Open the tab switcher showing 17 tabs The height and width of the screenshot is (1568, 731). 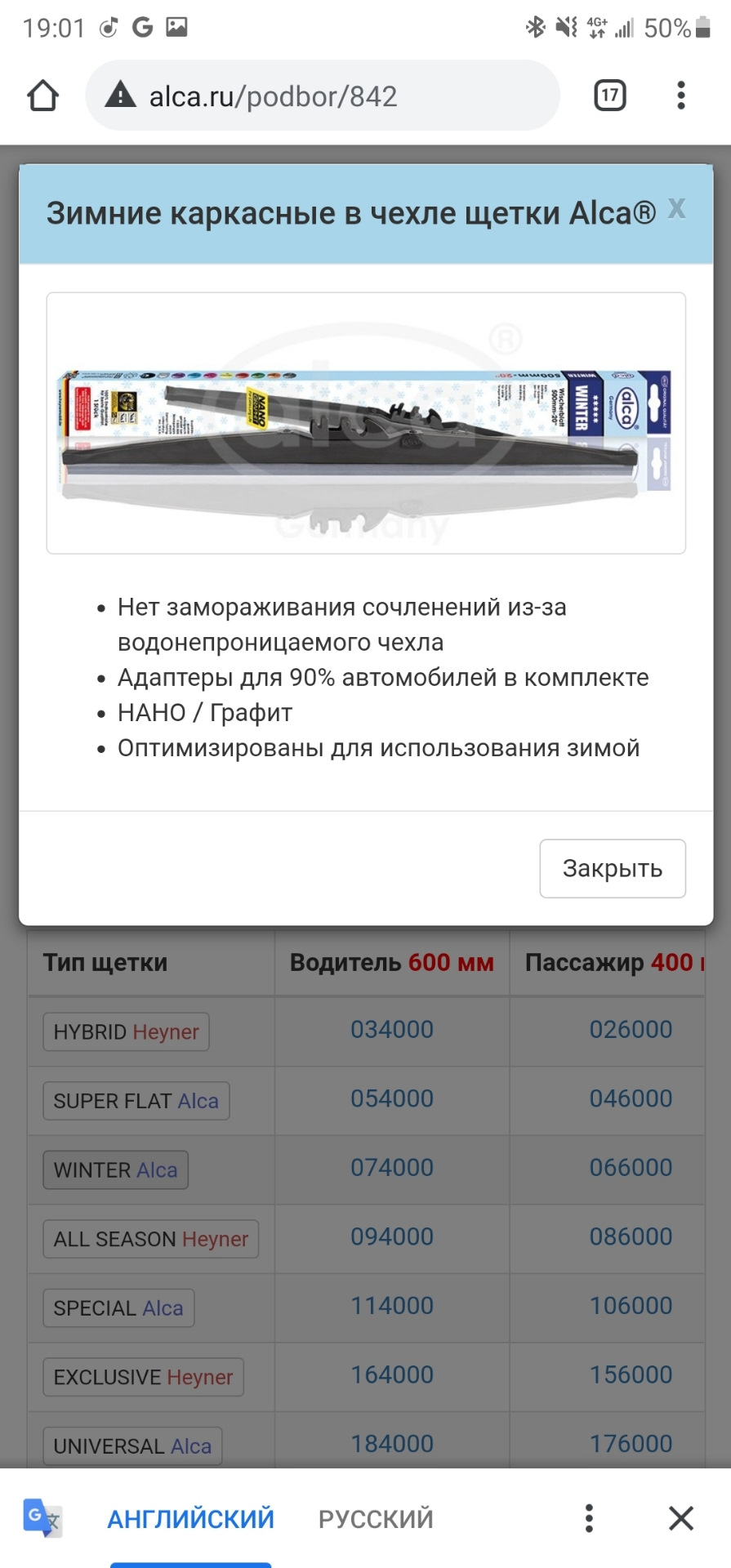coord(609,96)
